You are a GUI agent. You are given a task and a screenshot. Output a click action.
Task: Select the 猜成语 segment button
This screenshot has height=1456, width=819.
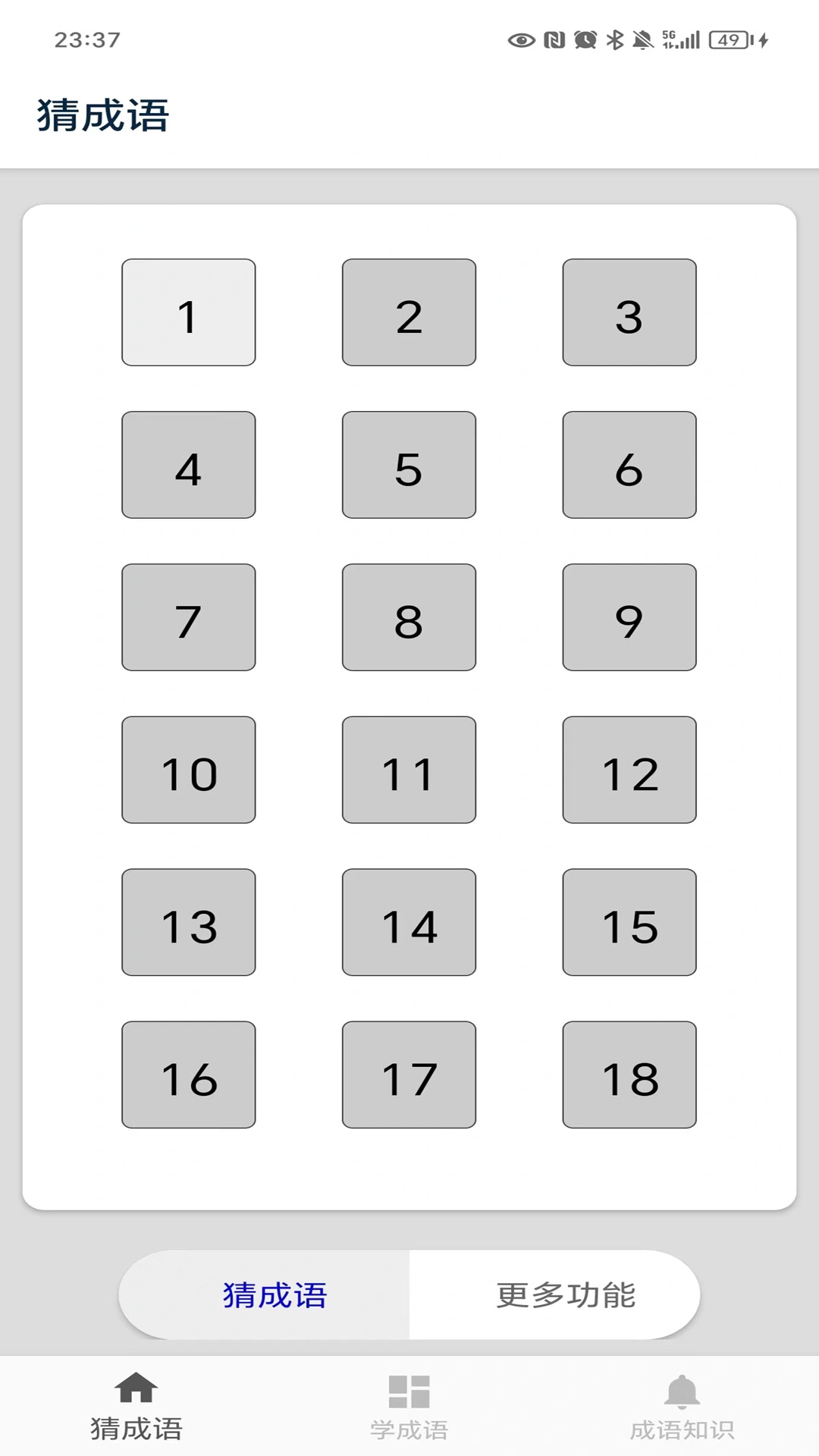275,1294
